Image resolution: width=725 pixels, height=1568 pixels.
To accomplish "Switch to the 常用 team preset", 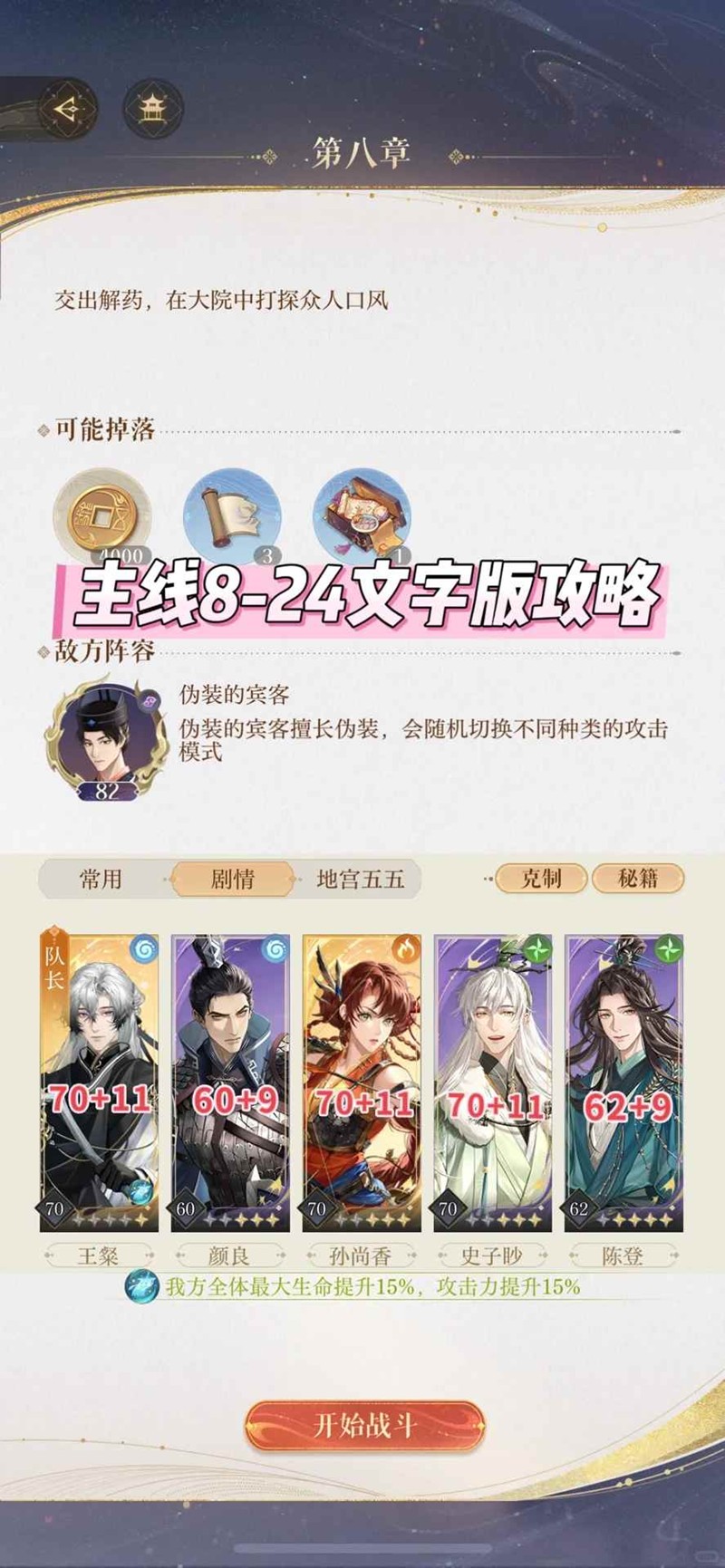I will point(101,879).
